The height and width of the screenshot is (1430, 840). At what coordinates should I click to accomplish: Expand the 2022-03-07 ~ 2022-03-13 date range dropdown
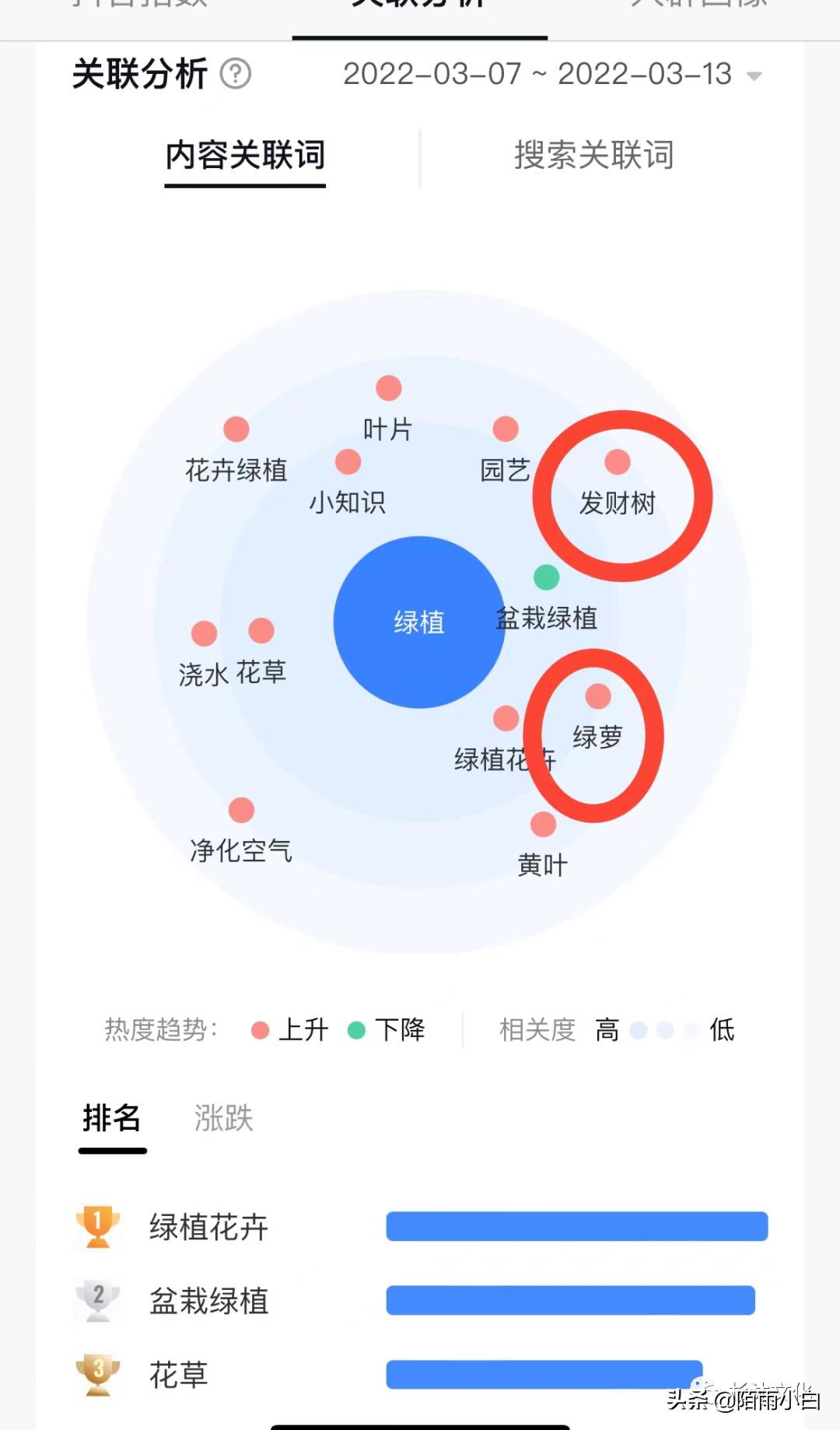[753, 76]
